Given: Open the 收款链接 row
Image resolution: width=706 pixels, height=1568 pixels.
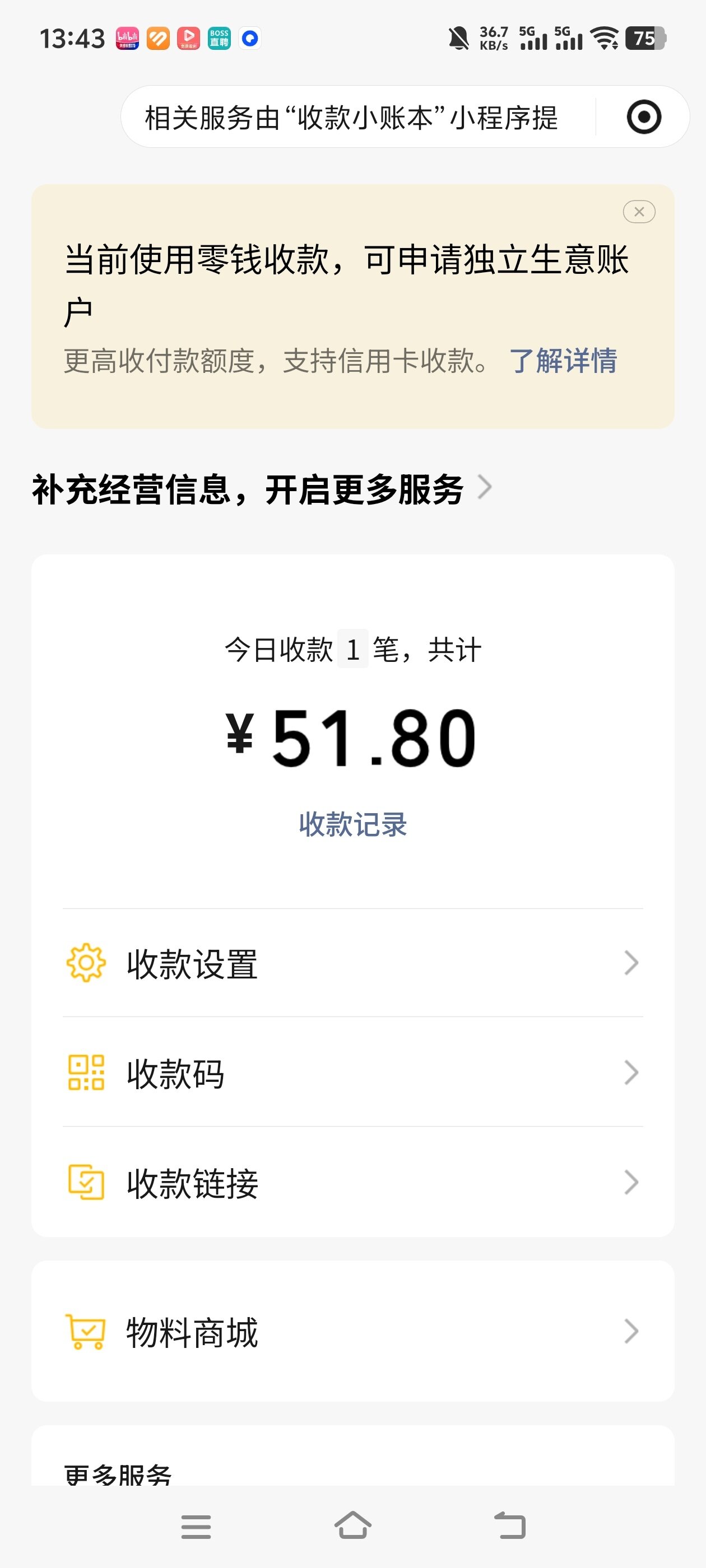Looking at the screenshot, I should 352,1183.
